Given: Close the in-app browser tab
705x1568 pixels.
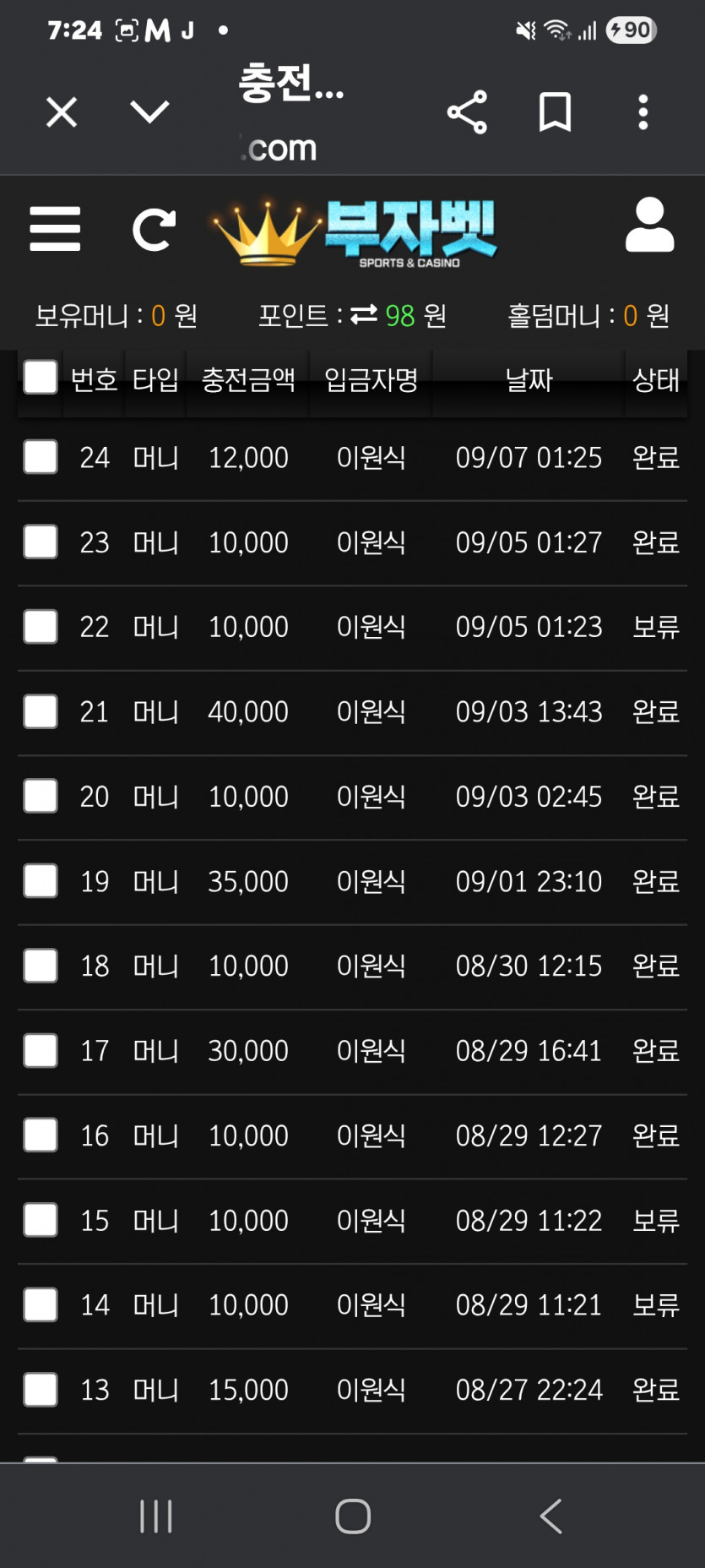Looking at the screenshot, I should (62, 112).
